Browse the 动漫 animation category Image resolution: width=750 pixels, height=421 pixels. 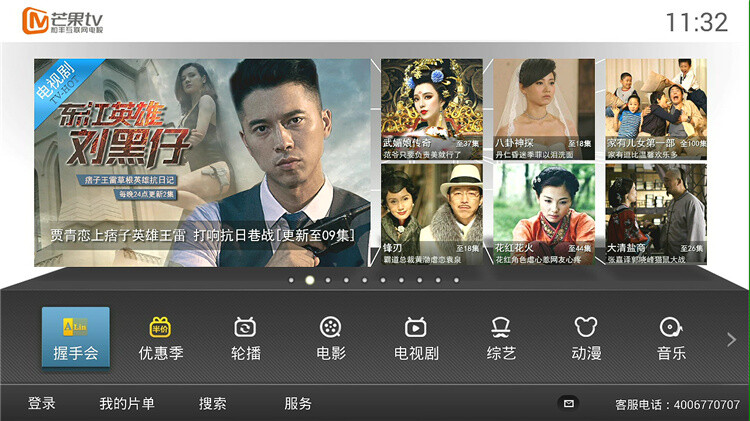(586, 338)
